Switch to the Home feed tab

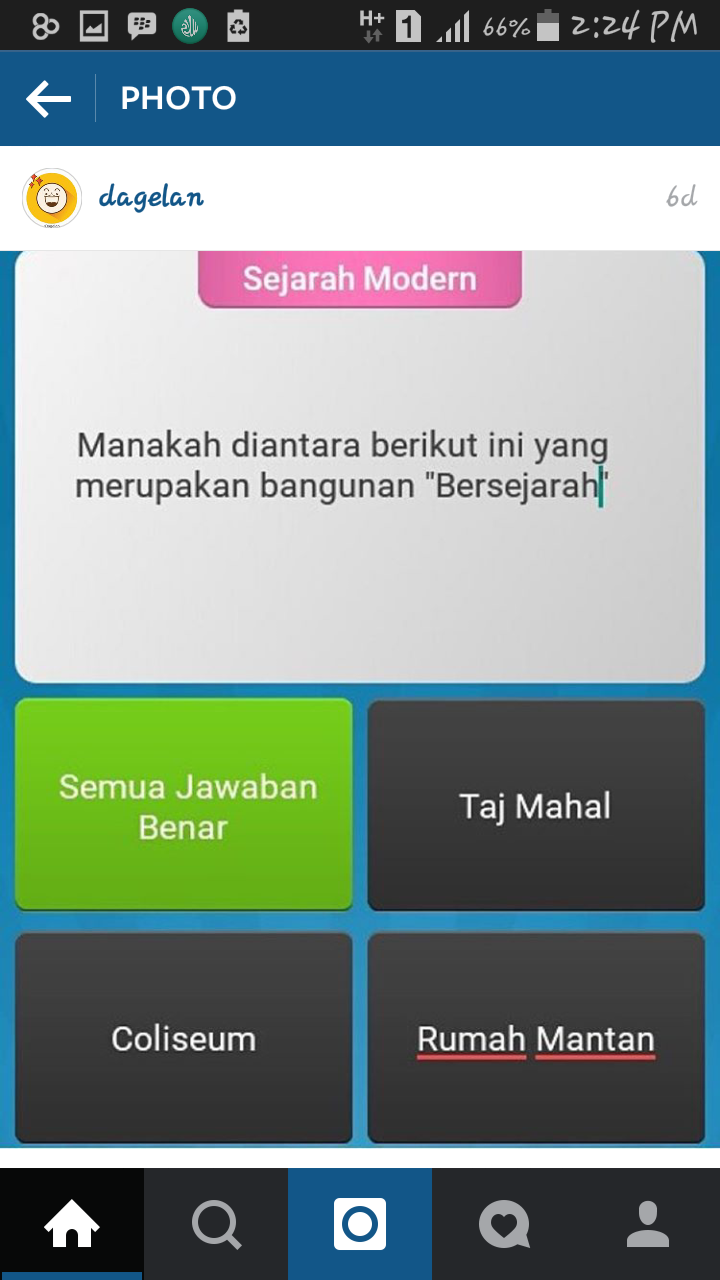pyautogui.click(x=72, y=1224)
